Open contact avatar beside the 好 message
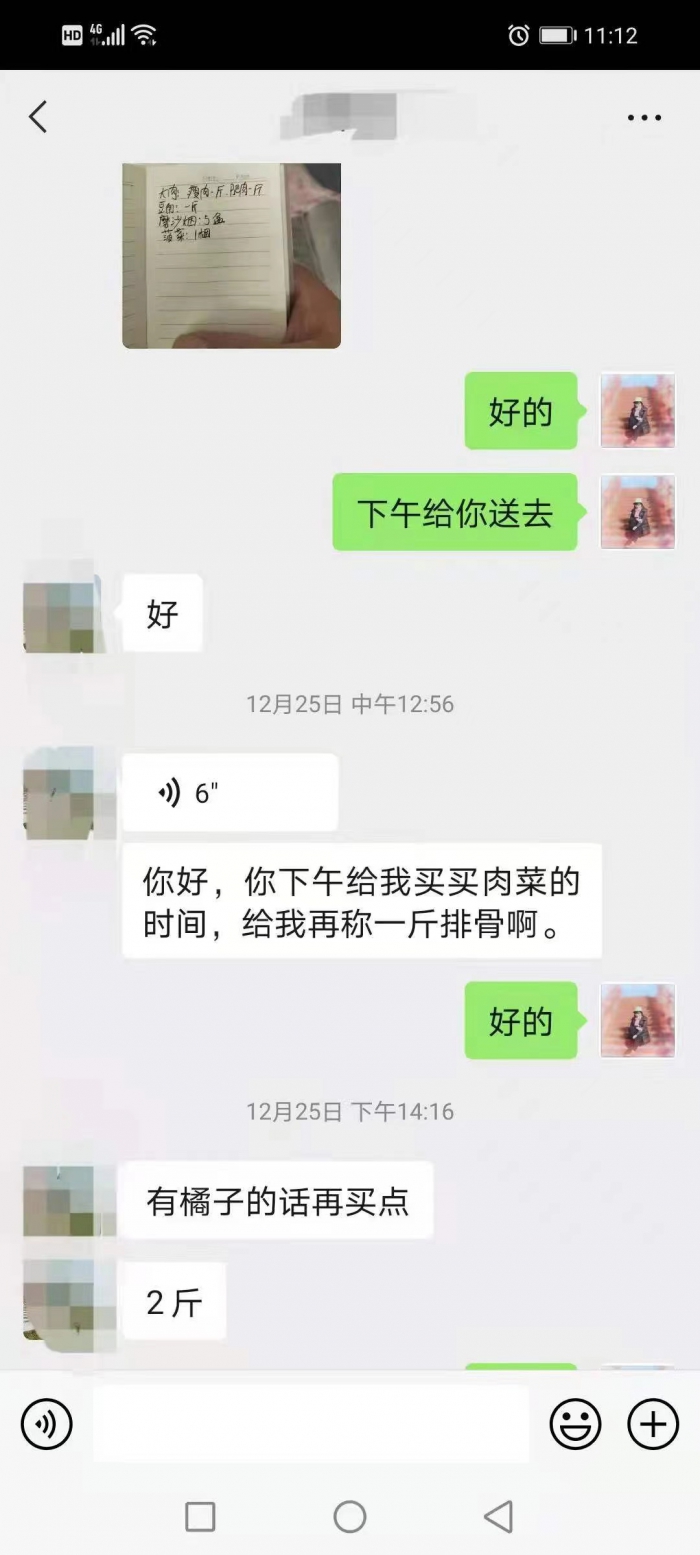Screen dimensions: 700x1555 59,613
